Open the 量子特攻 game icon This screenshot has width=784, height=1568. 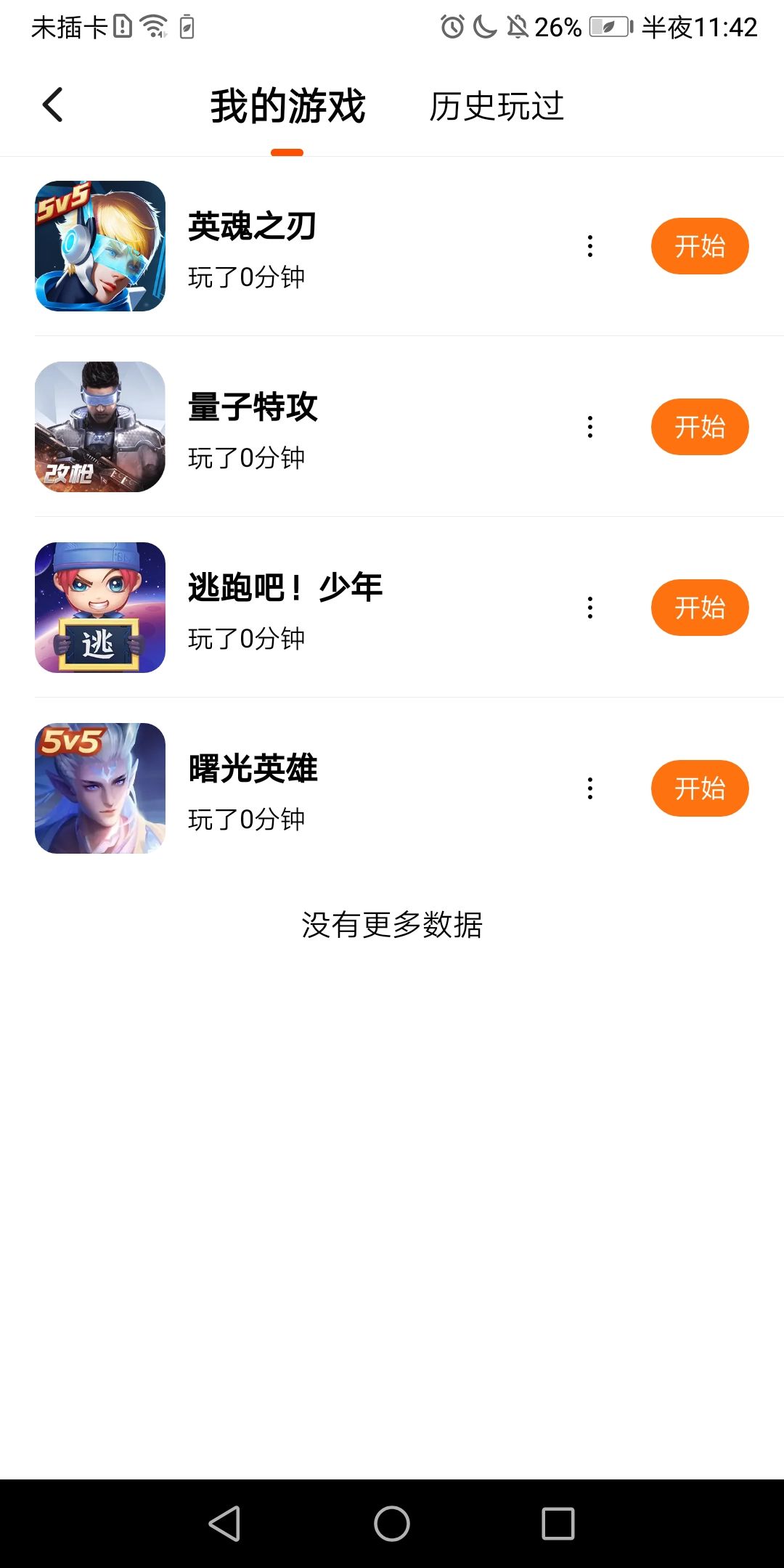pyautogui.click(x=100, y=427)
